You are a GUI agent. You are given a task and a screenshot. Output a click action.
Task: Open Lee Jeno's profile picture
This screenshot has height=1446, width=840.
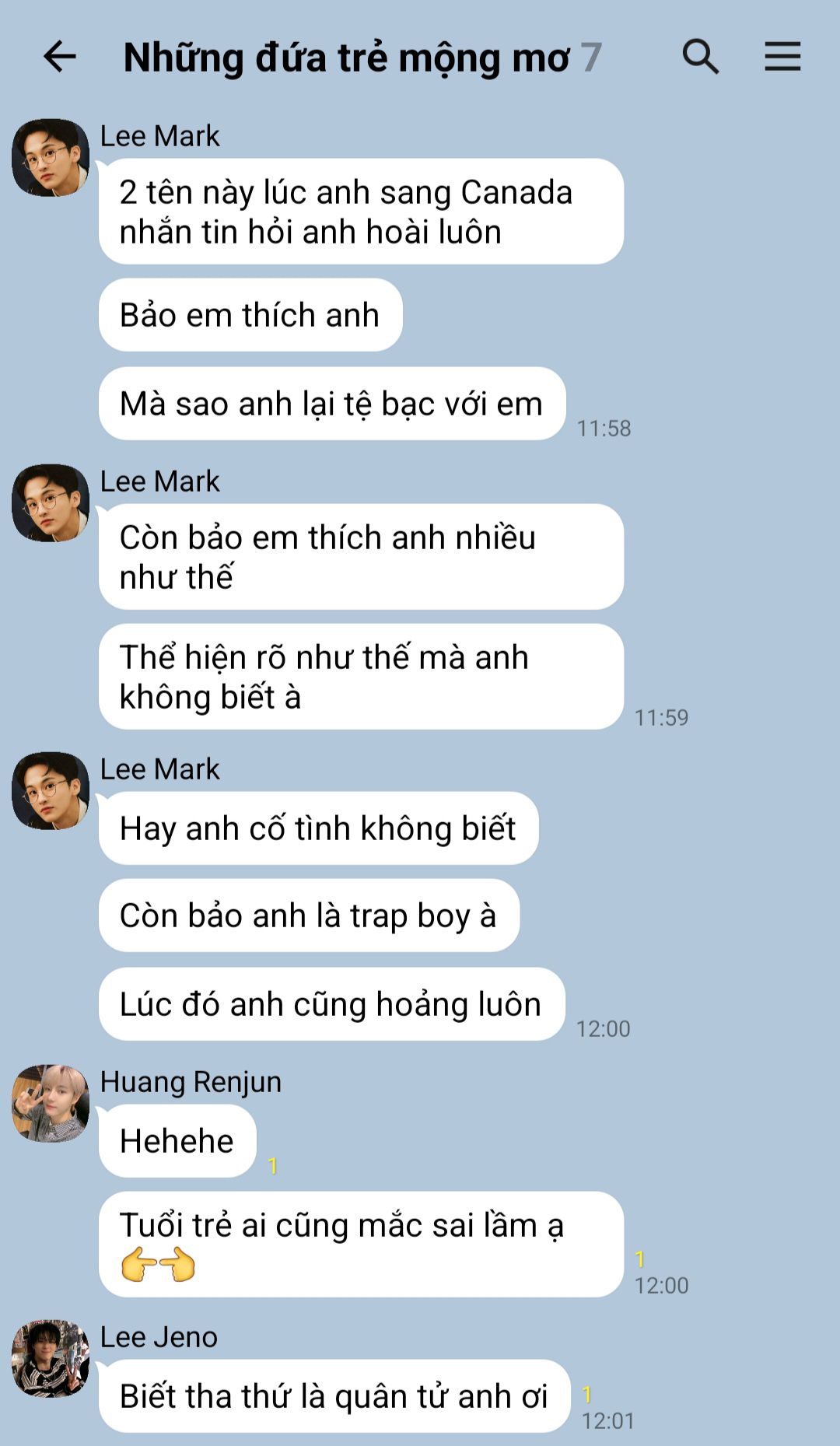[x=51, y=1358]
